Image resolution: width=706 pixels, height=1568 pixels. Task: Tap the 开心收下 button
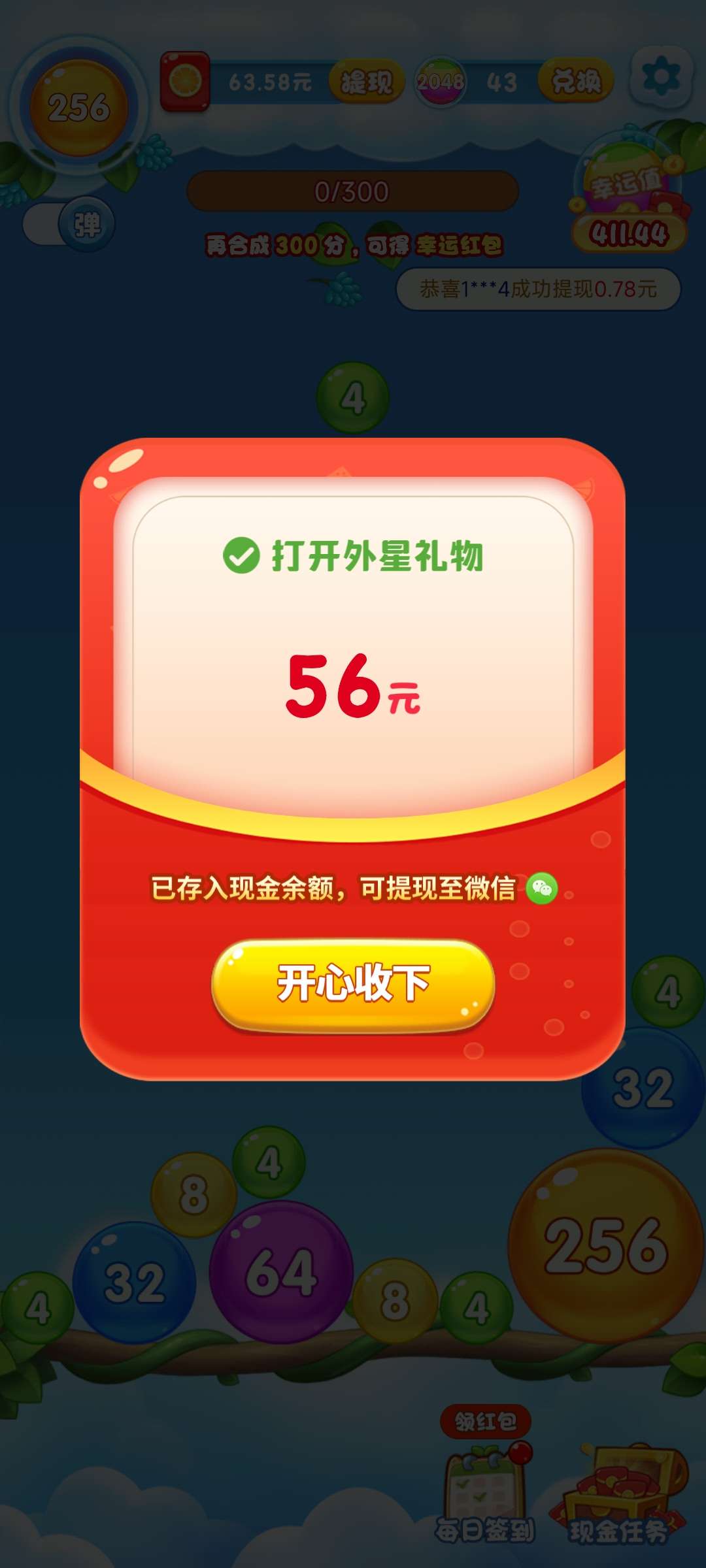click(x=353, y=985)
